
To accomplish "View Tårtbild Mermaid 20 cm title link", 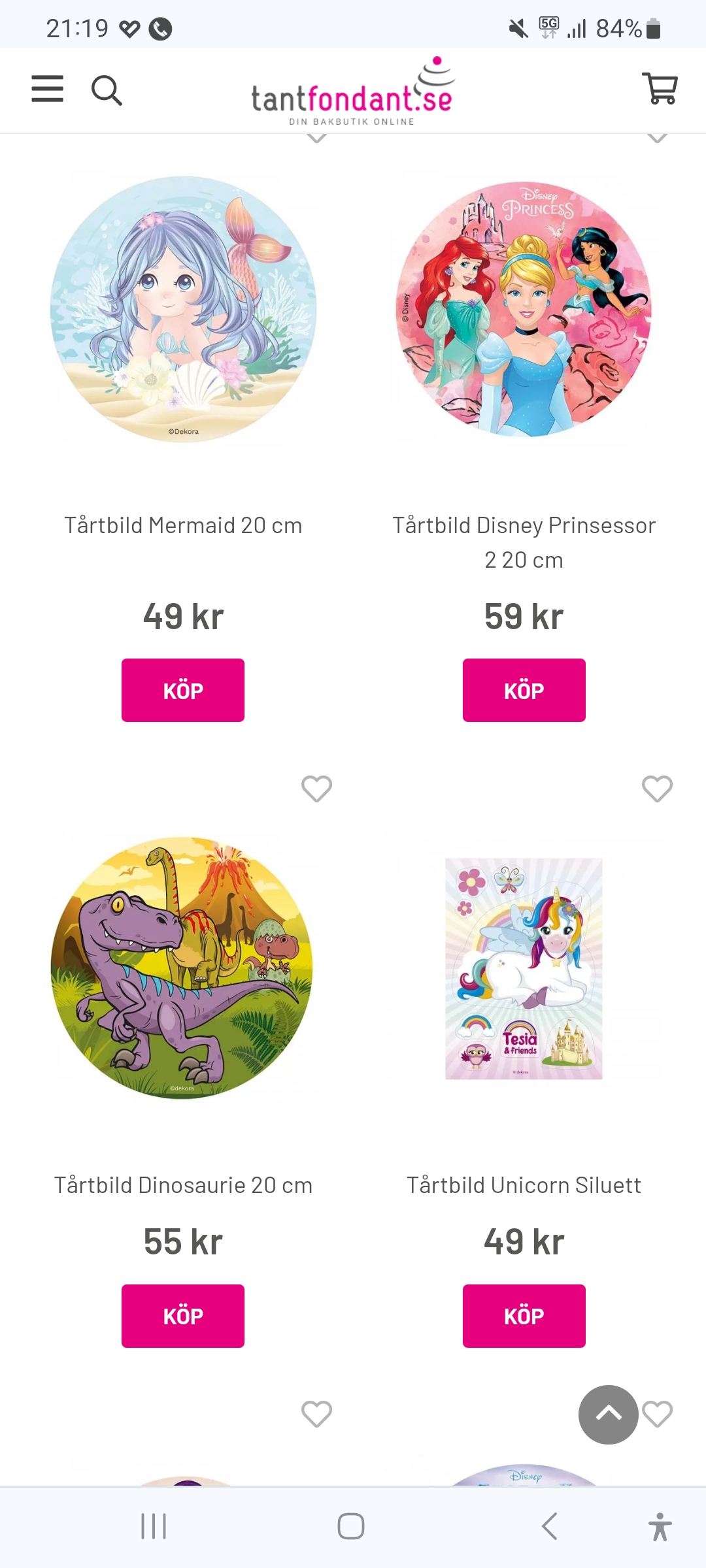I will click(x=183, y=525).
